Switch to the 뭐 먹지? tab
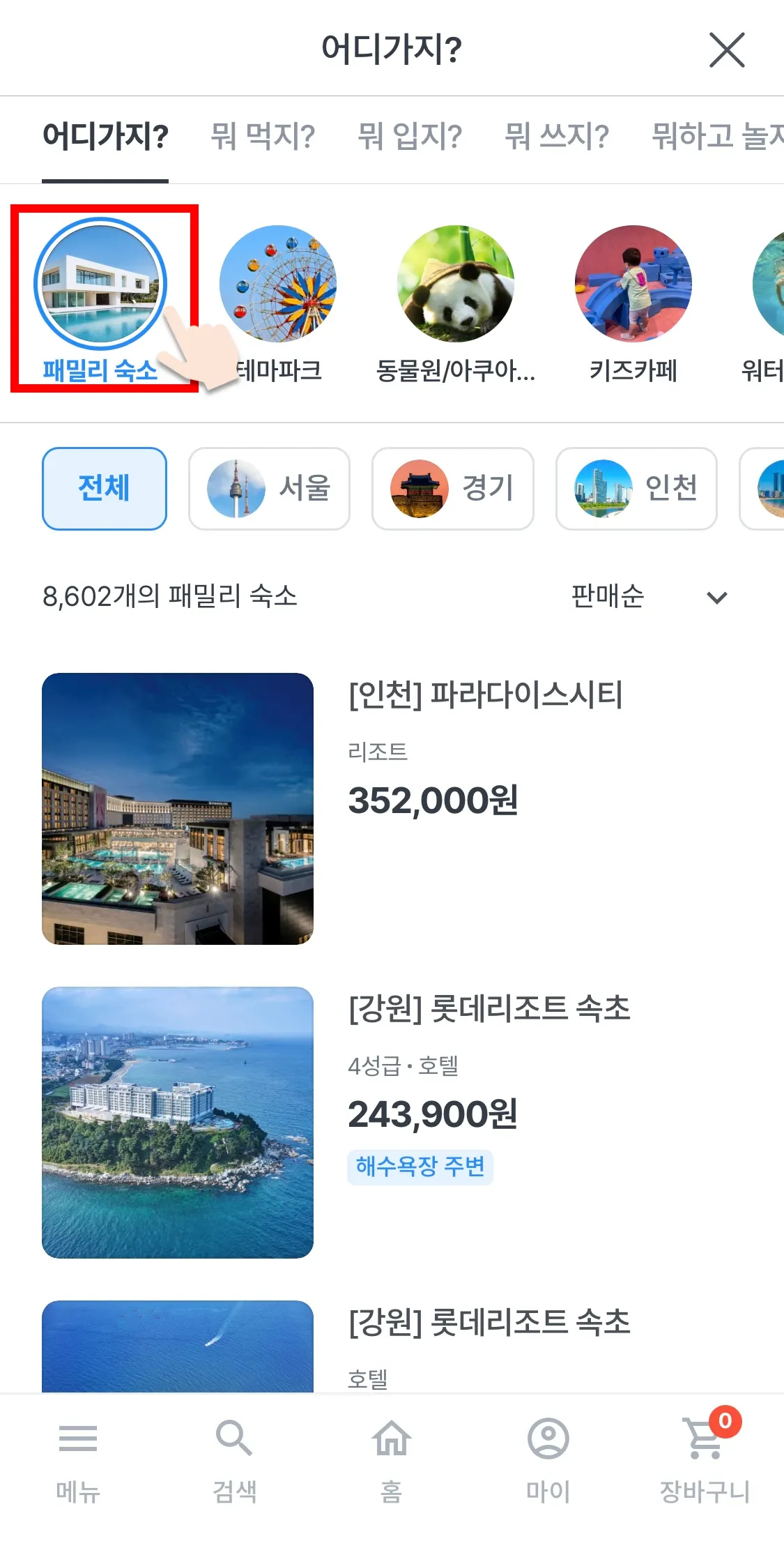The width and height of the screenshot is (784, 1548). click(263, 136)
